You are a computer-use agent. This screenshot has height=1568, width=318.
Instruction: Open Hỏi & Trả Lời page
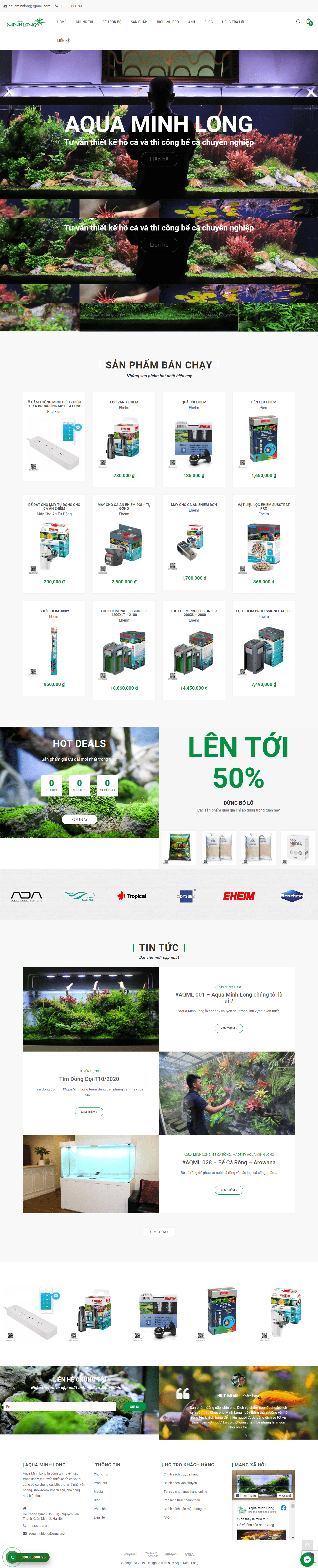tap(233, 22)
